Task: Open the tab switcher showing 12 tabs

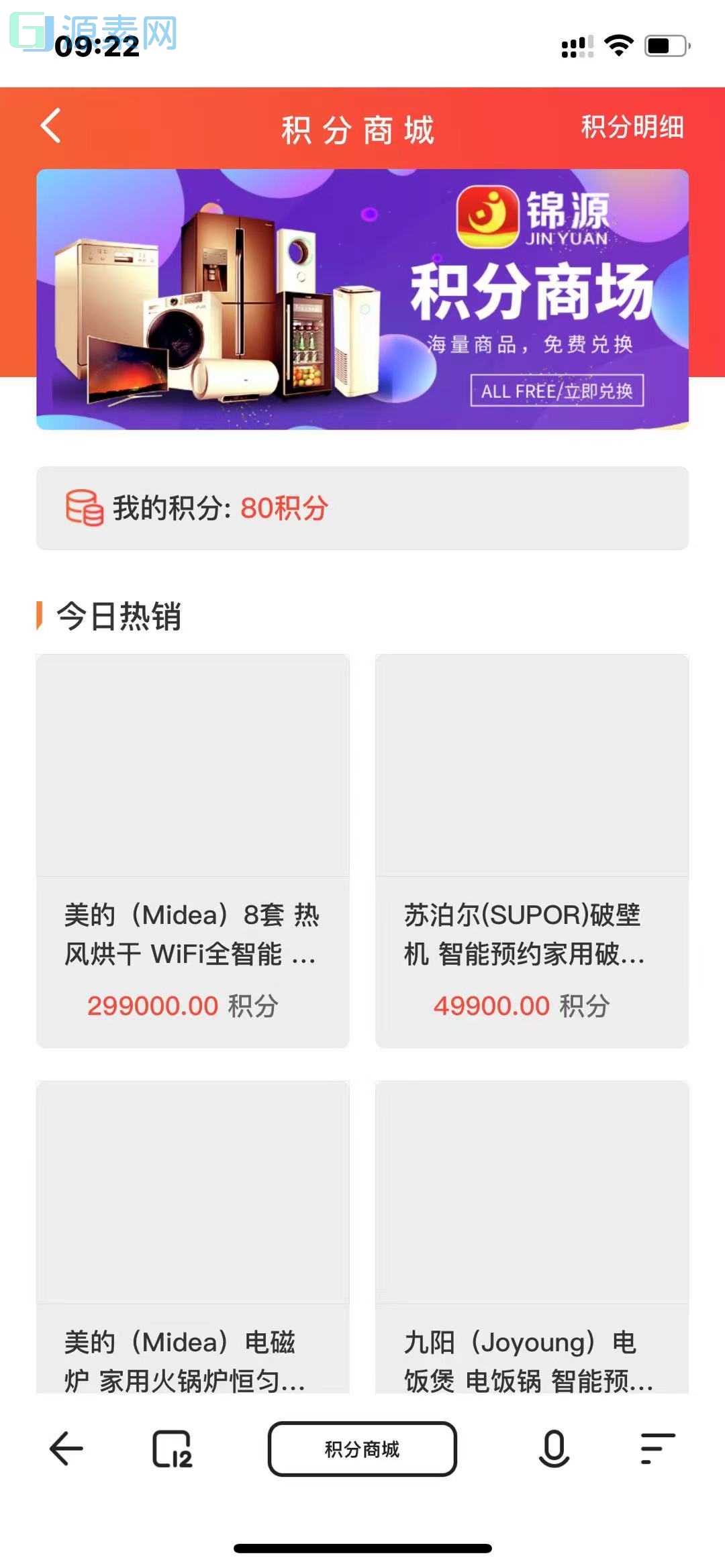Action: pos(173,1449)
